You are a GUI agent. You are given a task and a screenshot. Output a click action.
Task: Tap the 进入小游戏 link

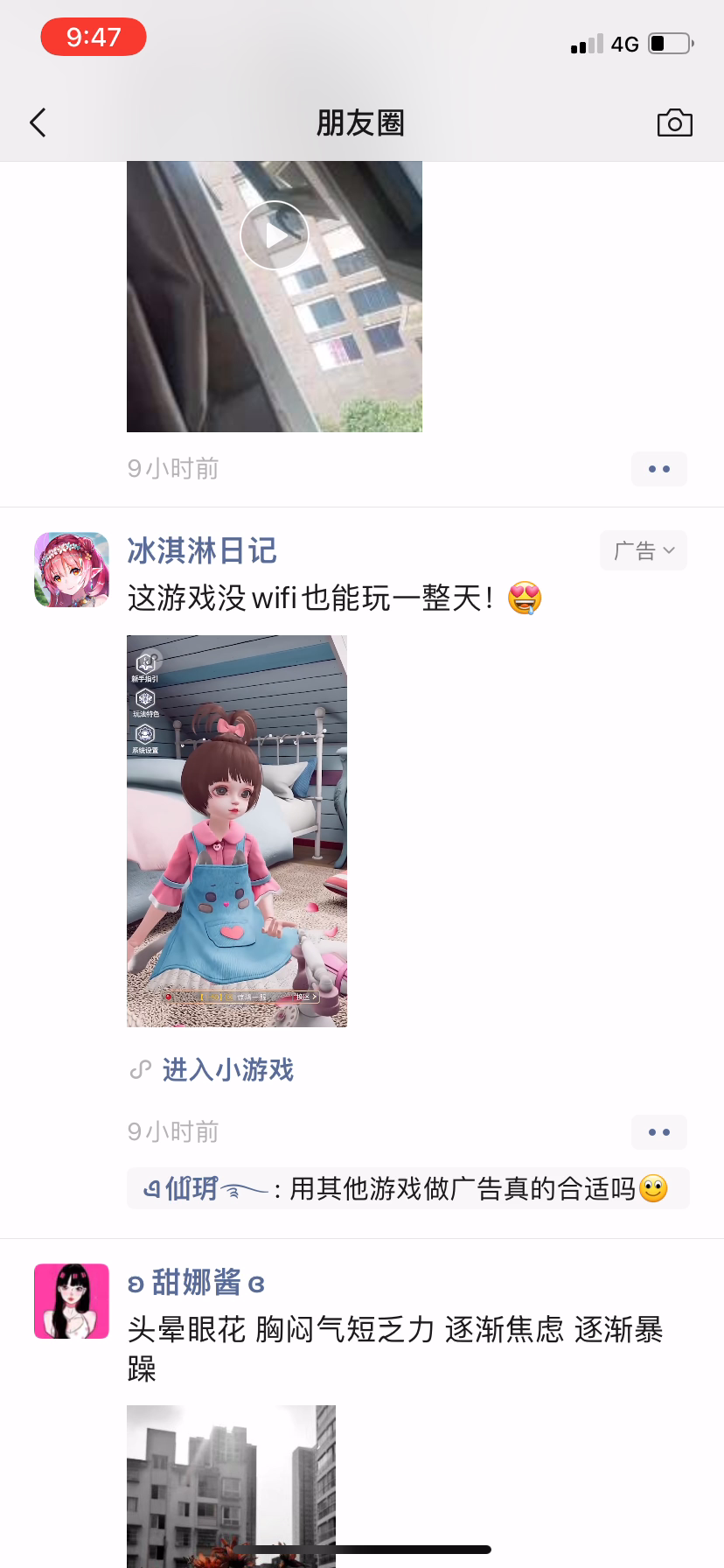(227, 1070)
